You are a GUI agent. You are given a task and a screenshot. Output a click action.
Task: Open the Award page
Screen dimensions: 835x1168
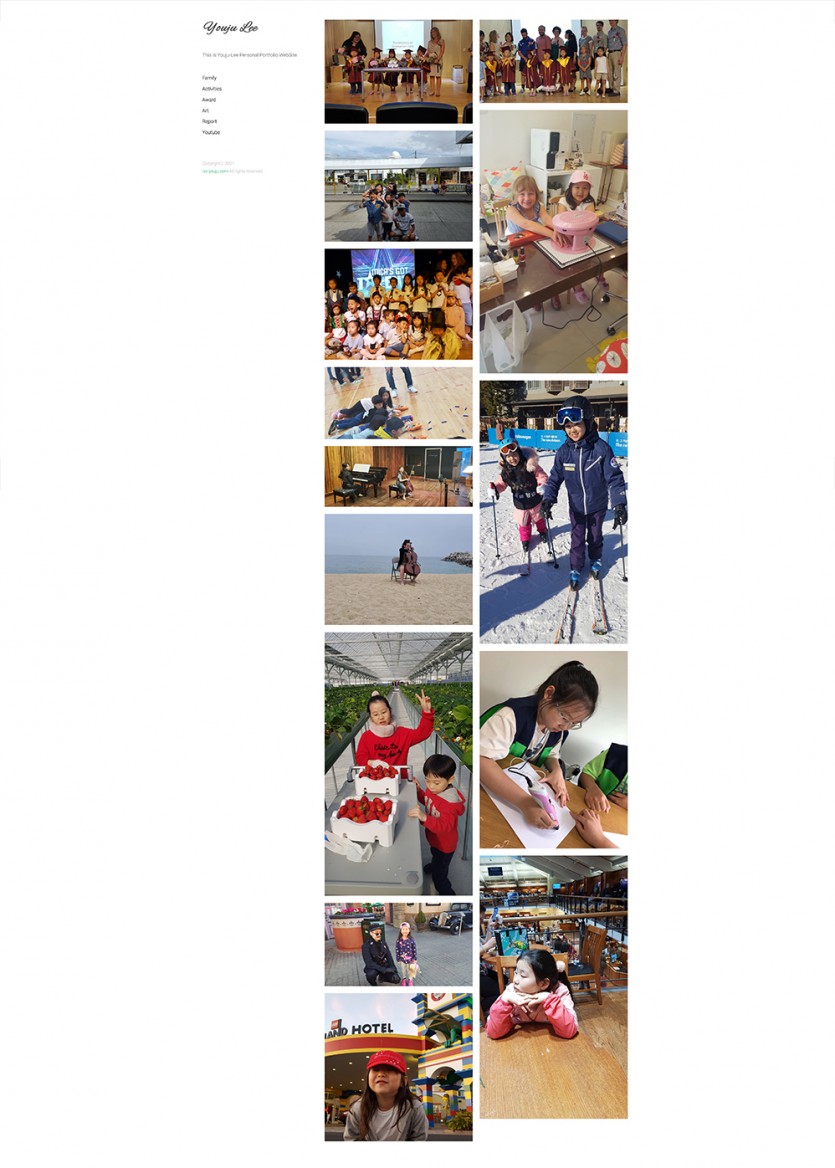tap(209, 99)
